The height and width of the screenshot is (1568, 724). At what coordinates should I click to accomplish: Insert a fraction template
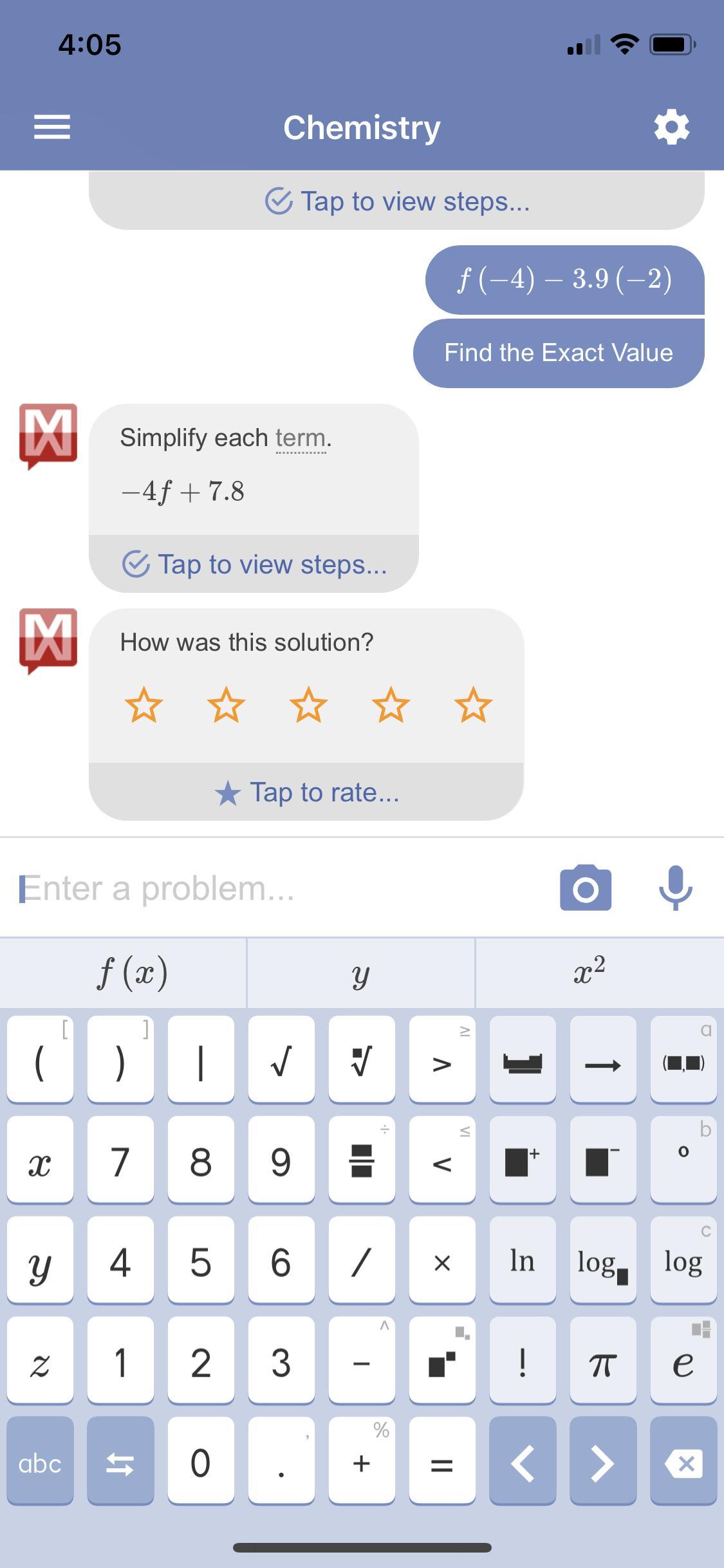pos(362,1159)
